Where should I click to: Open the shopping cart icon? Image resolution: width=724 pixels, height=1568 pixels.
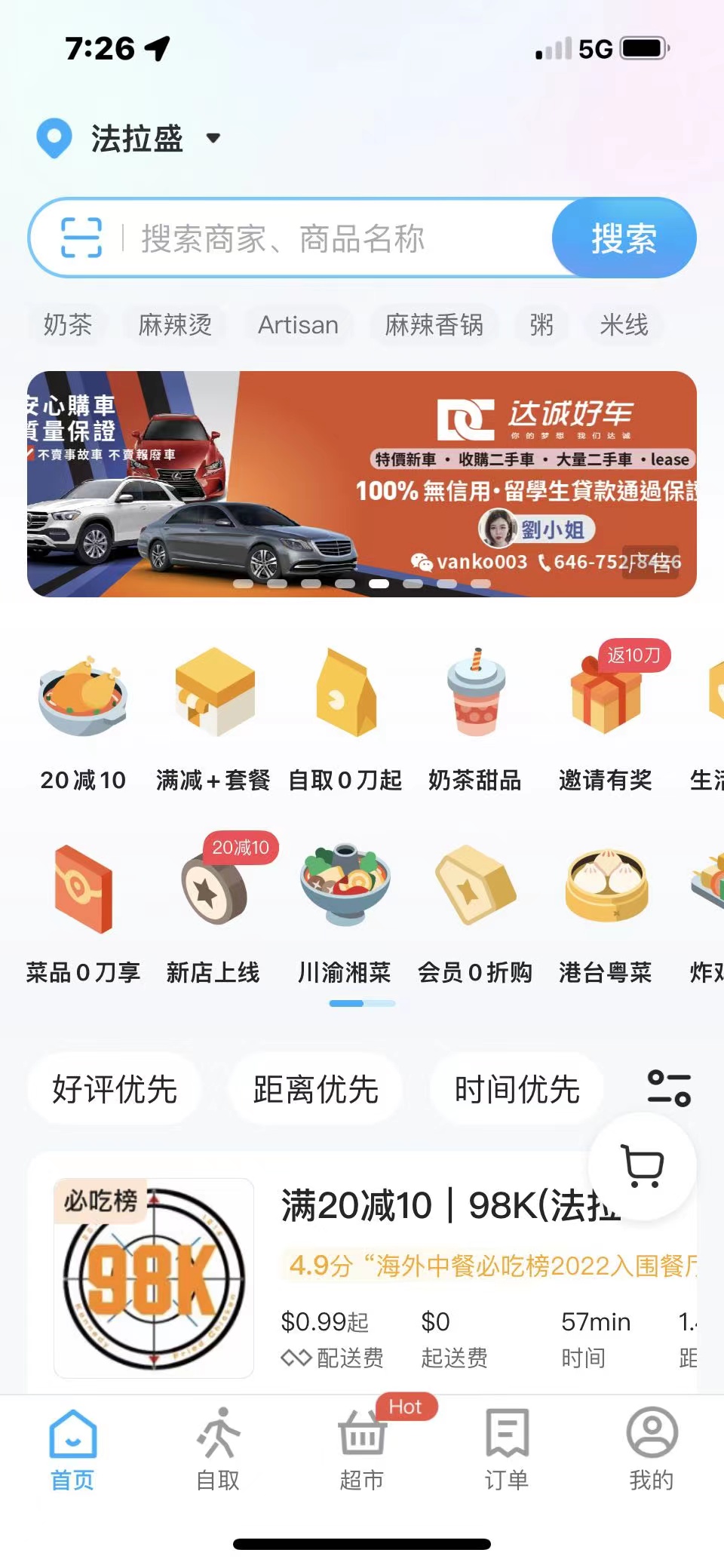(x=645, y=1166)
